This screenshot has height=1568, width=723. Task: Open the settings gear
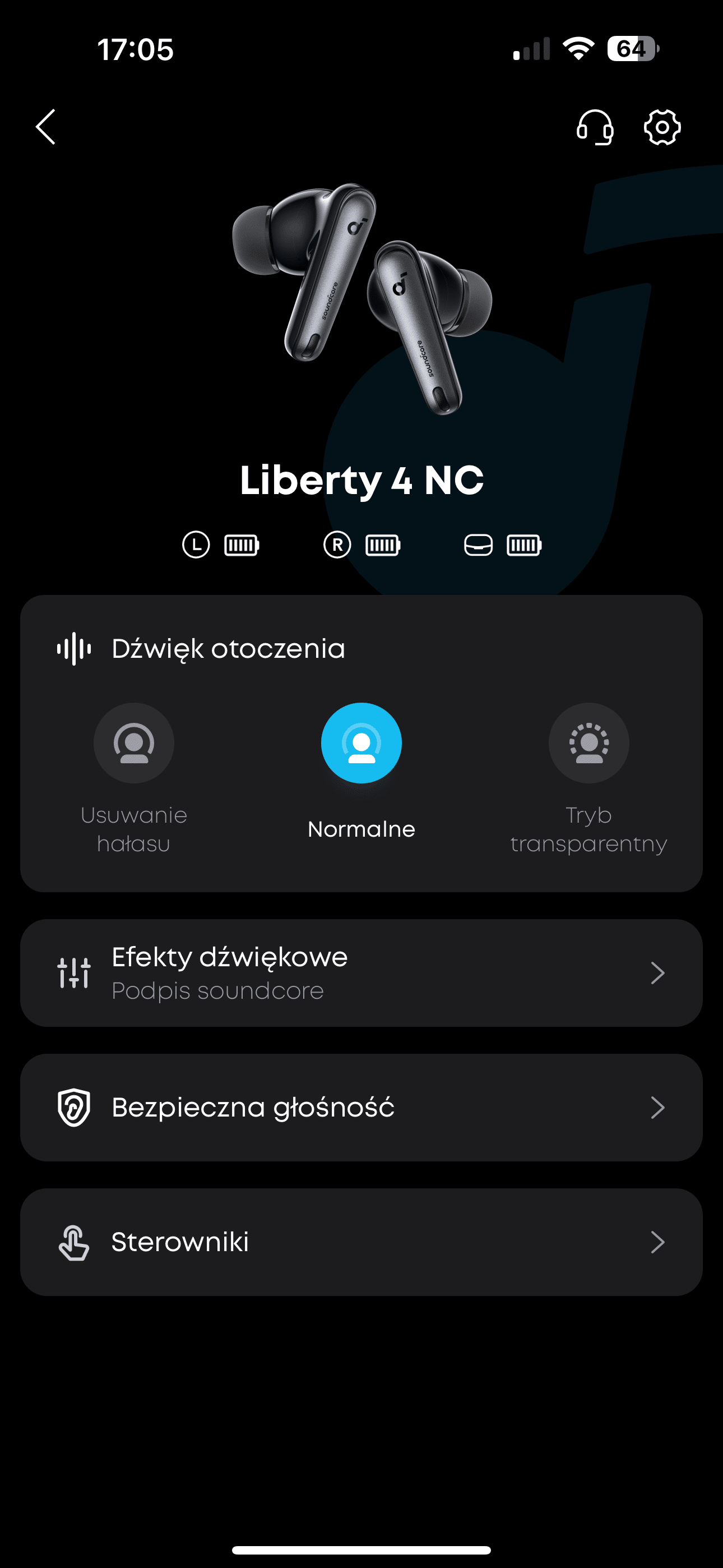pos(662,127)
